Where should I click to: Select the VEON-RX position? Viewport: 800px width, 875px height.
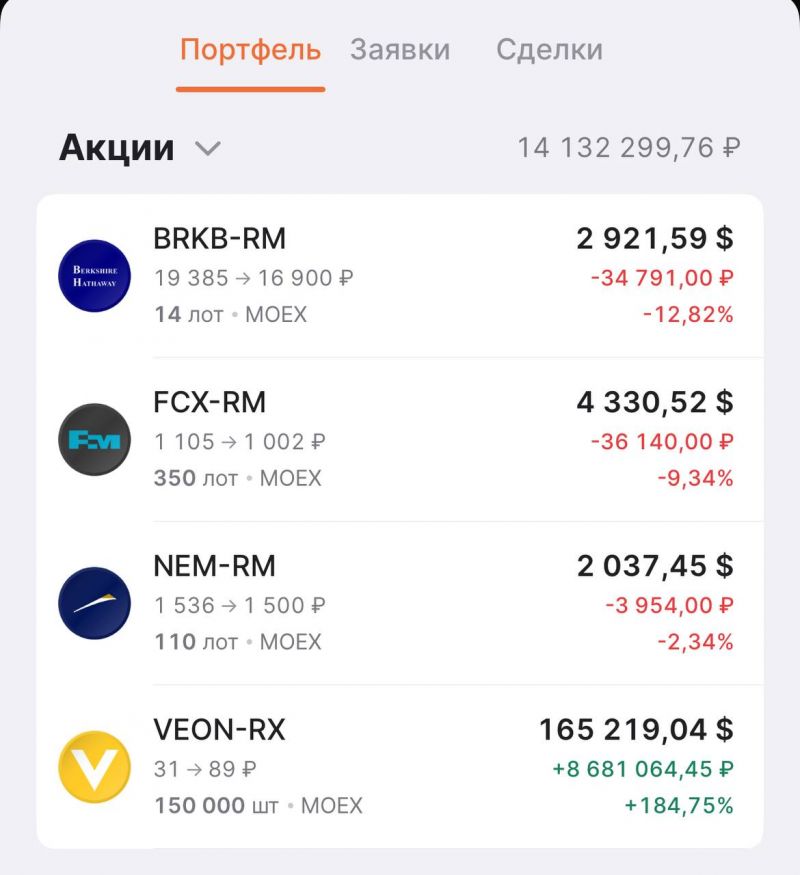[400, 767]
